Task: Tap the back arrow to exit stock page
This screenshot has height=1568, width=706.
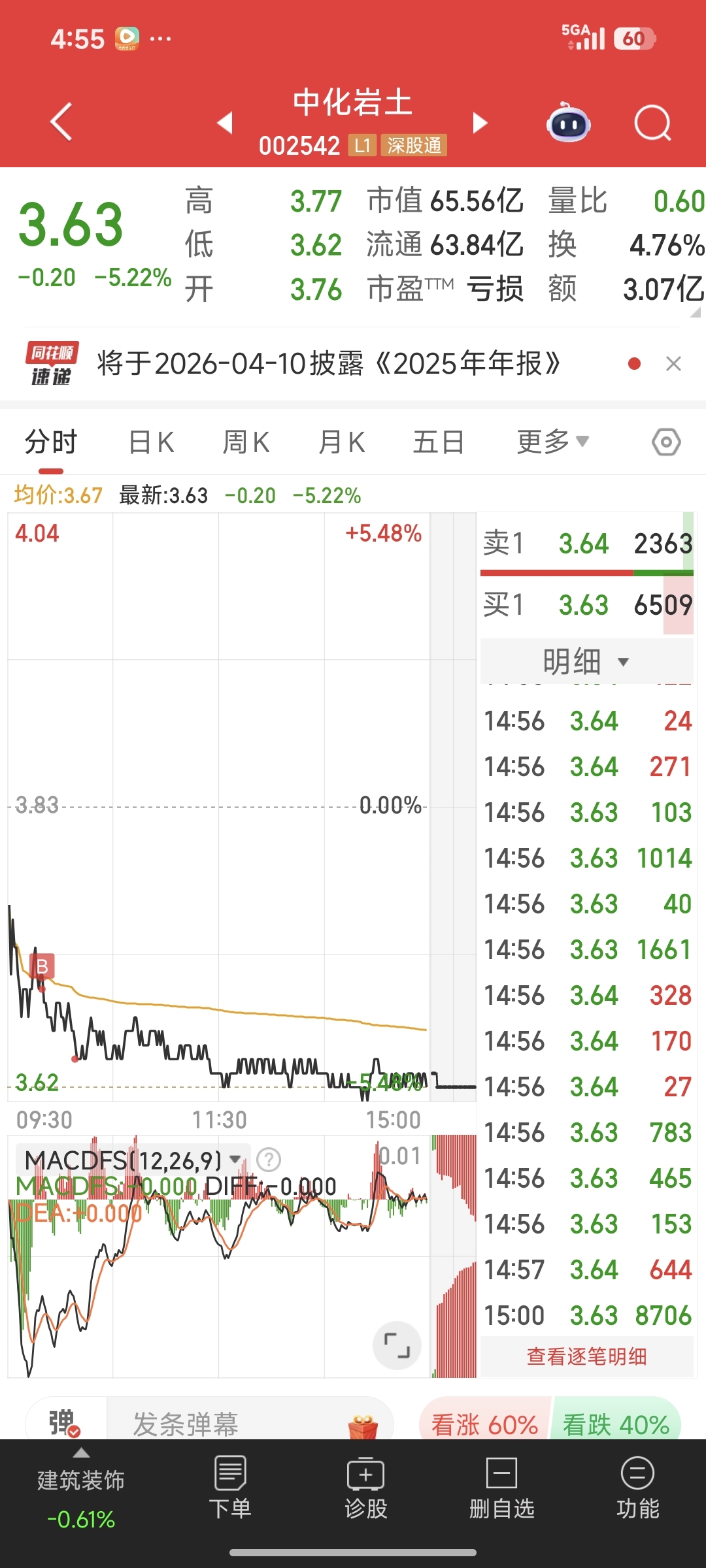Action: [x=60, y=123]
